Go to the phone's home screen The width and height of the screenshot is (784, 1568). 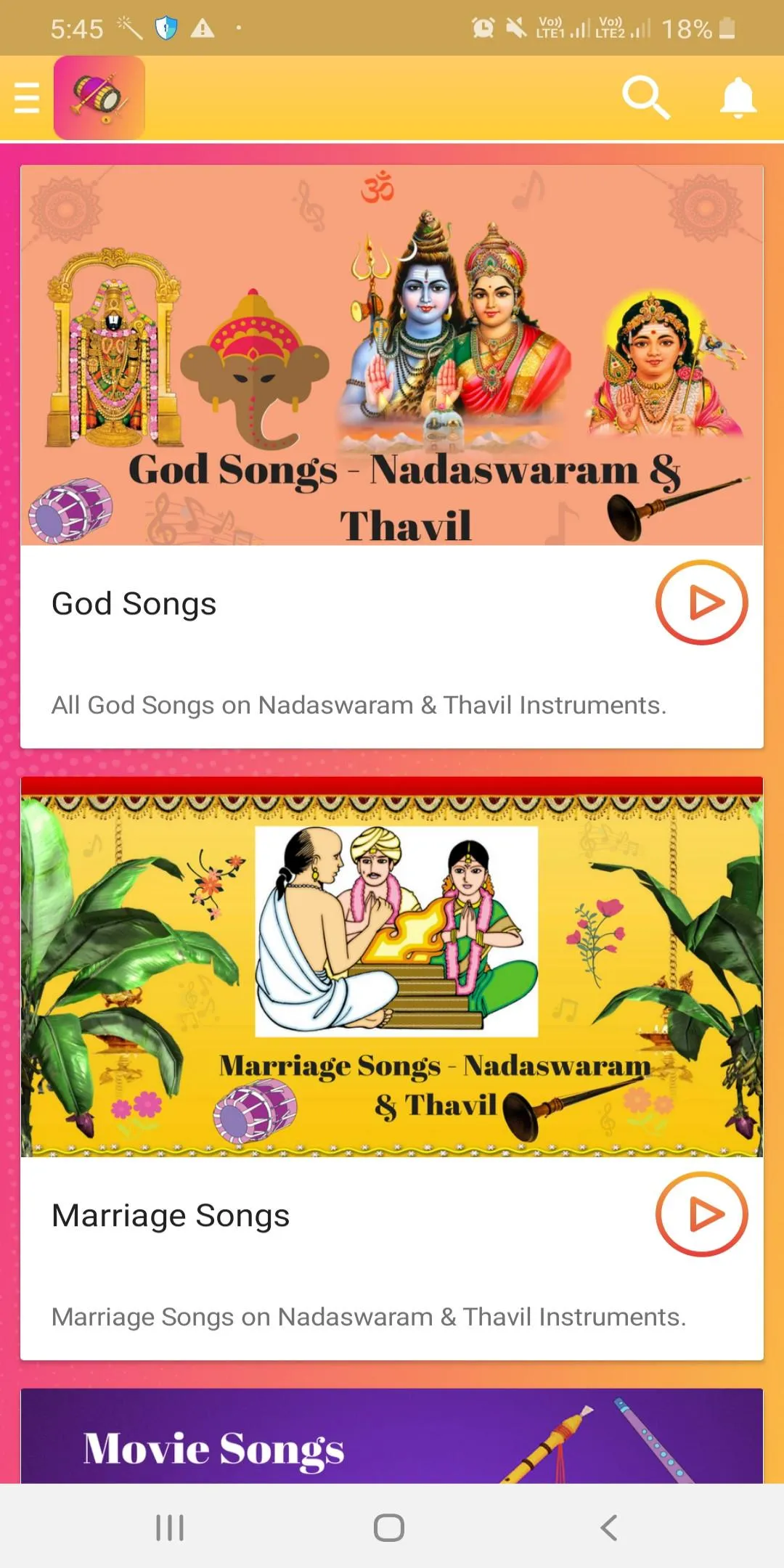(x=389, y=1527)
